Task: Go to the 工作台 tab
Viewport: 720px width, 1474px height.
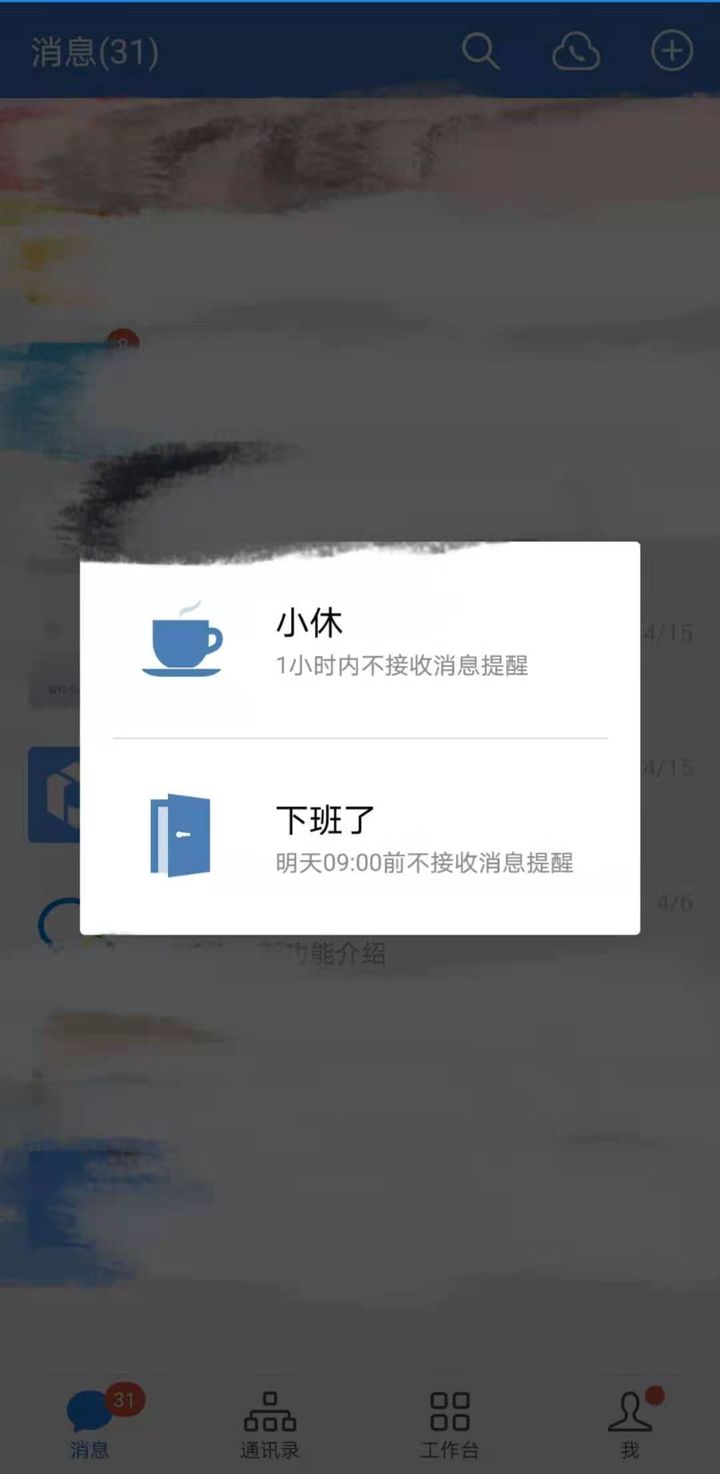Action: 449,1424
